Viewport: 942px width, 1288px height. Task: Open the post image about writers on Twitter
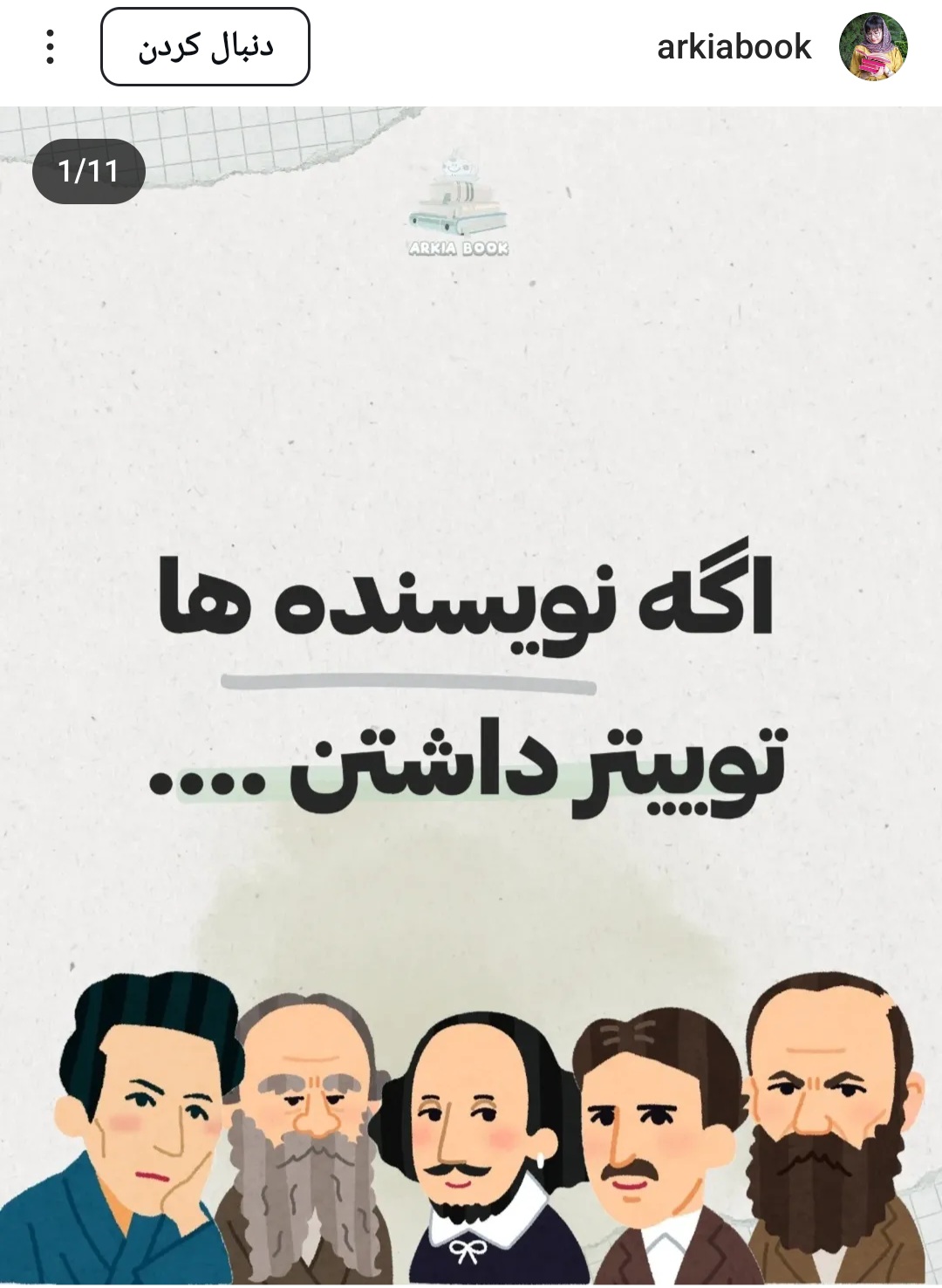click(471, 698)
